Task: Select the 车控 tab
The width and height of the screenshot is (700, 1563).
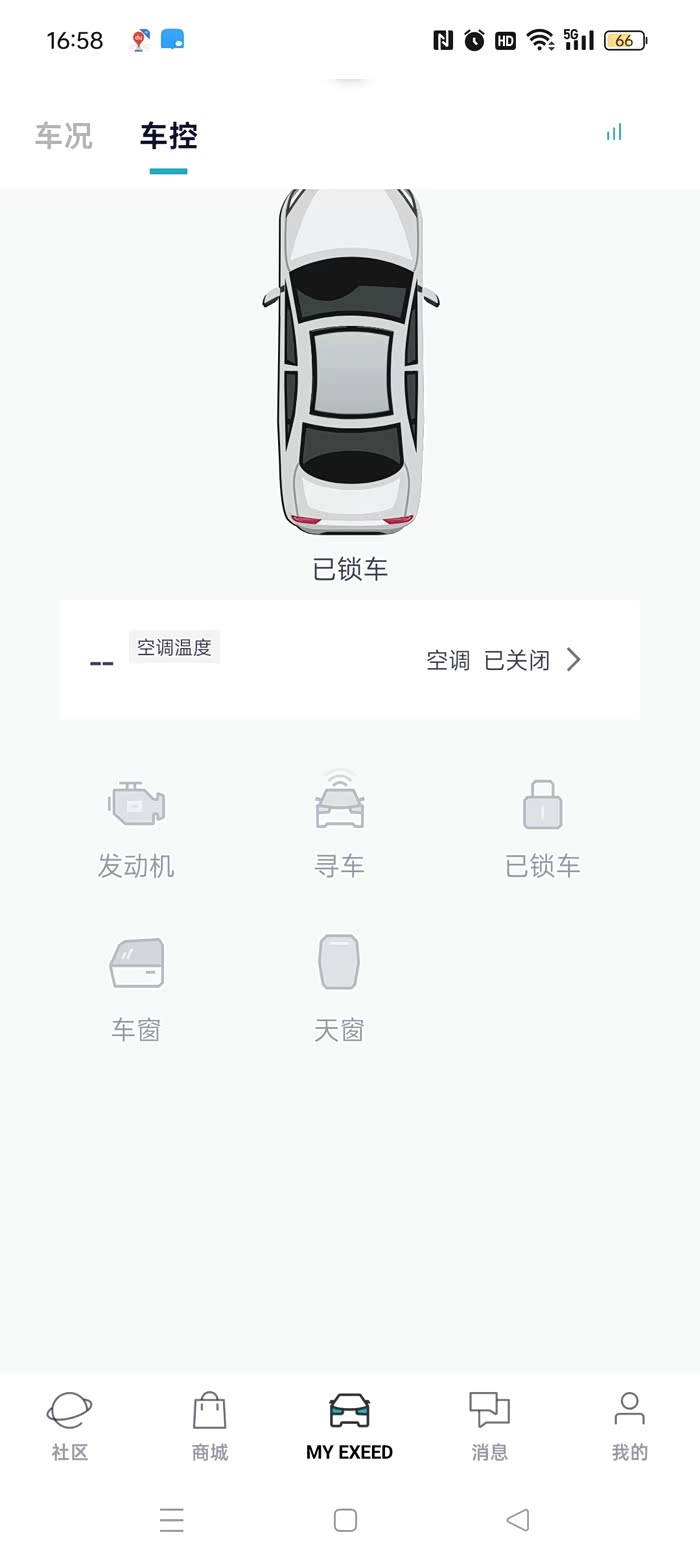Action: 168,136
